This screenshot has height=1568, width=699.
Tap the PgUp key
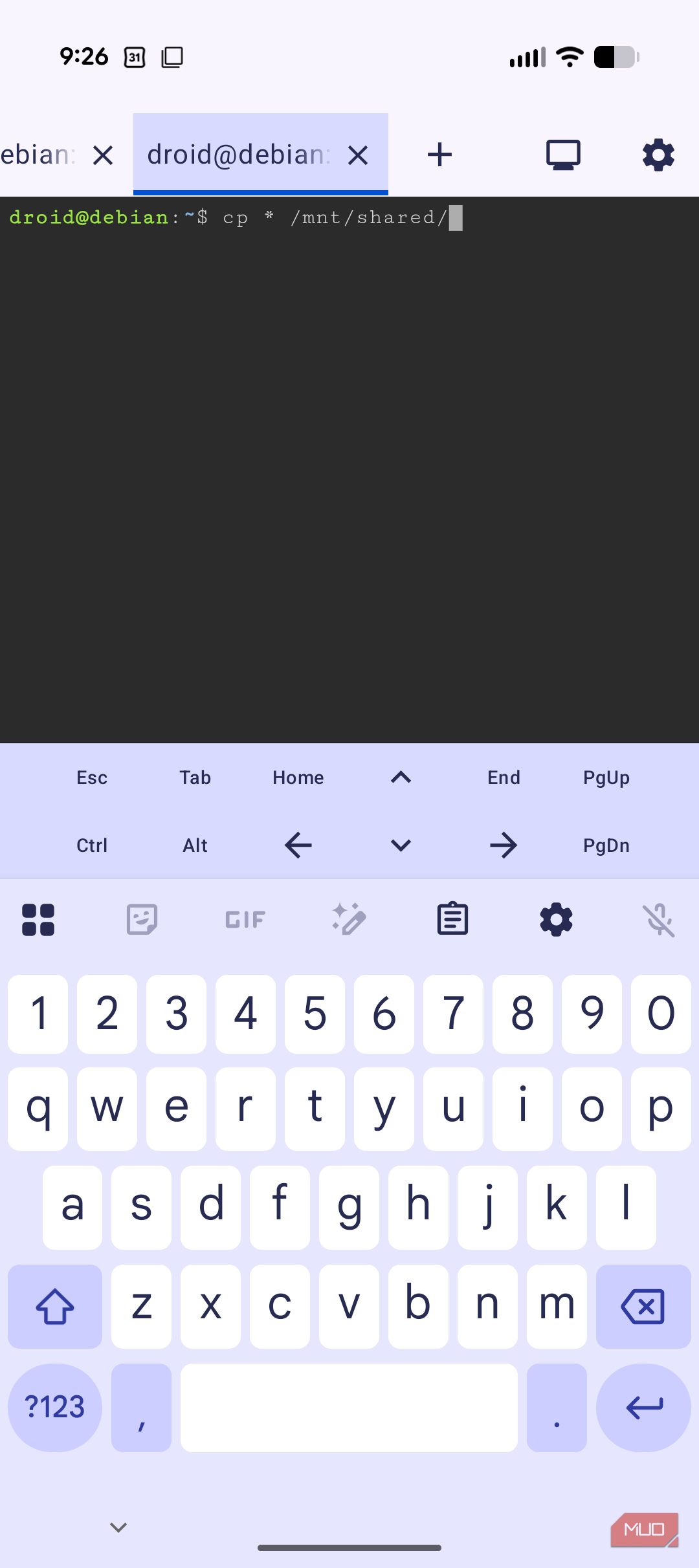tap(606, 778)
